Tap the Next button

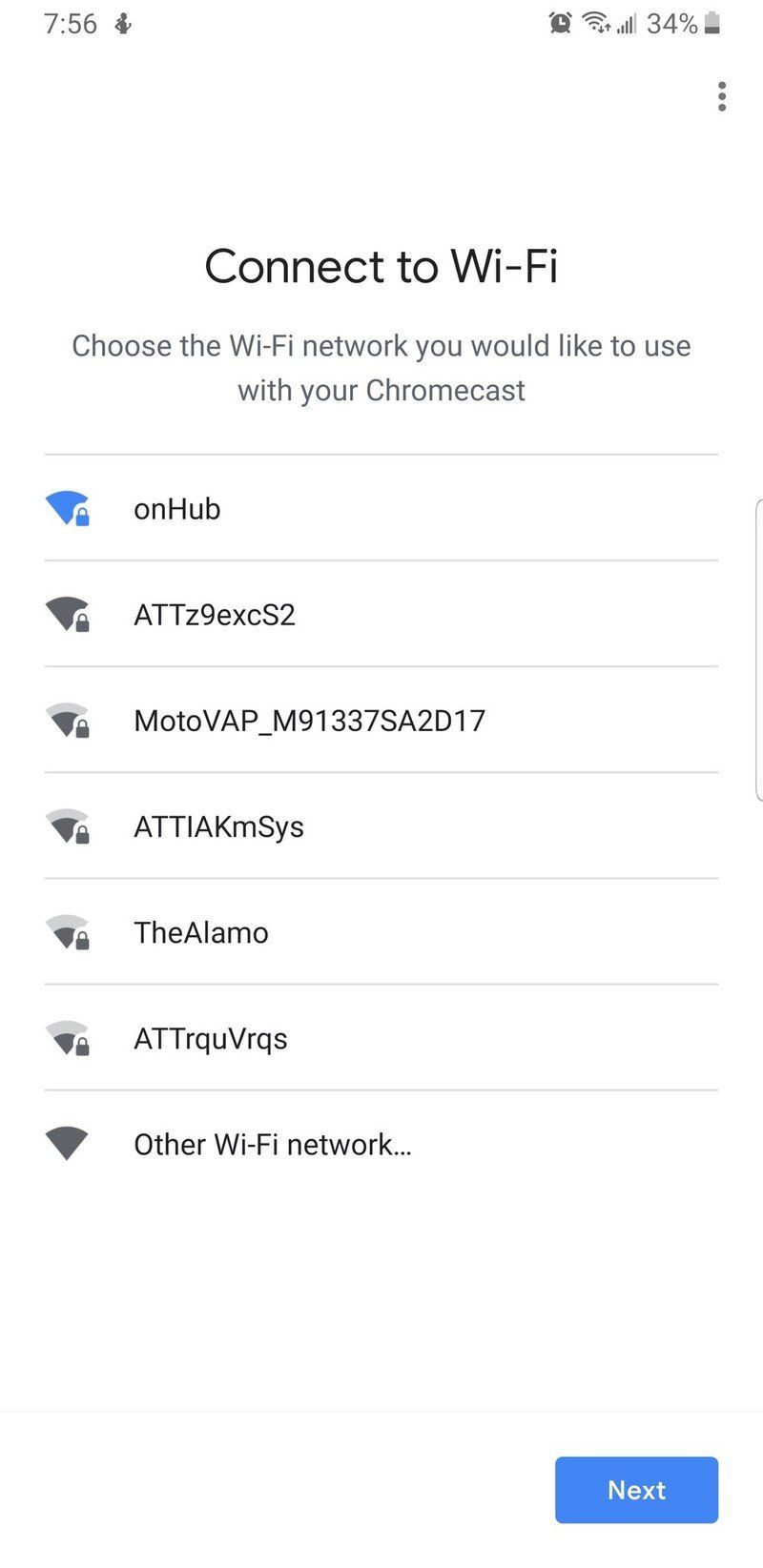click(636, 1490)
